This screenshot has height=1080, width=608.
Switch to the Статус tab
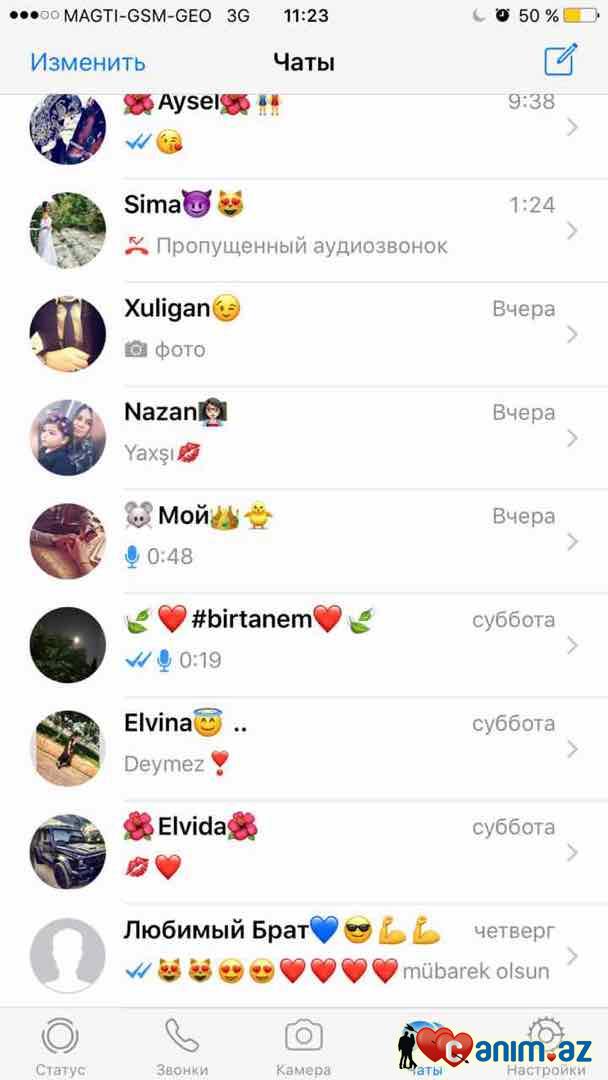point(60,1046)
